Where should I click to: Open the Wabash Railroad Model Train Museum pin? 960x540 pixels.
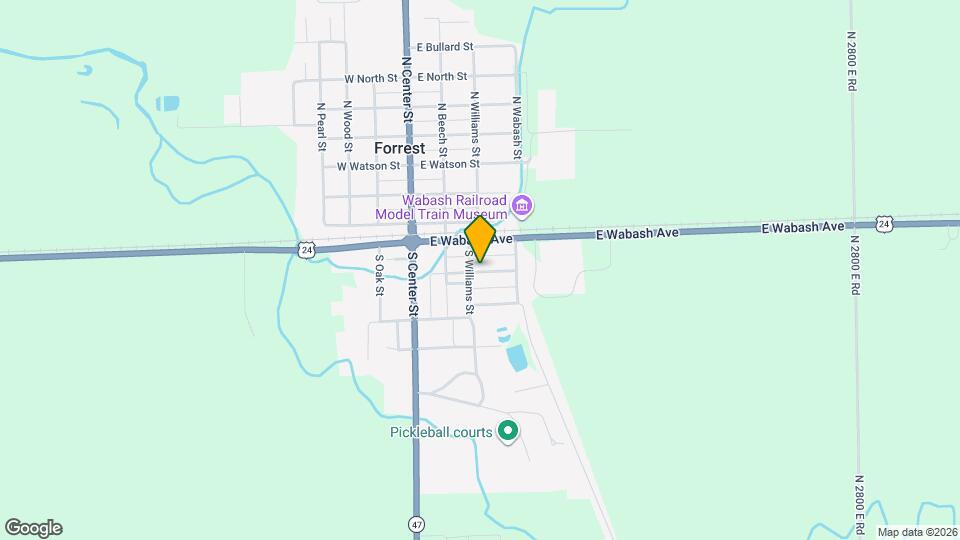(x=520, y=207)
